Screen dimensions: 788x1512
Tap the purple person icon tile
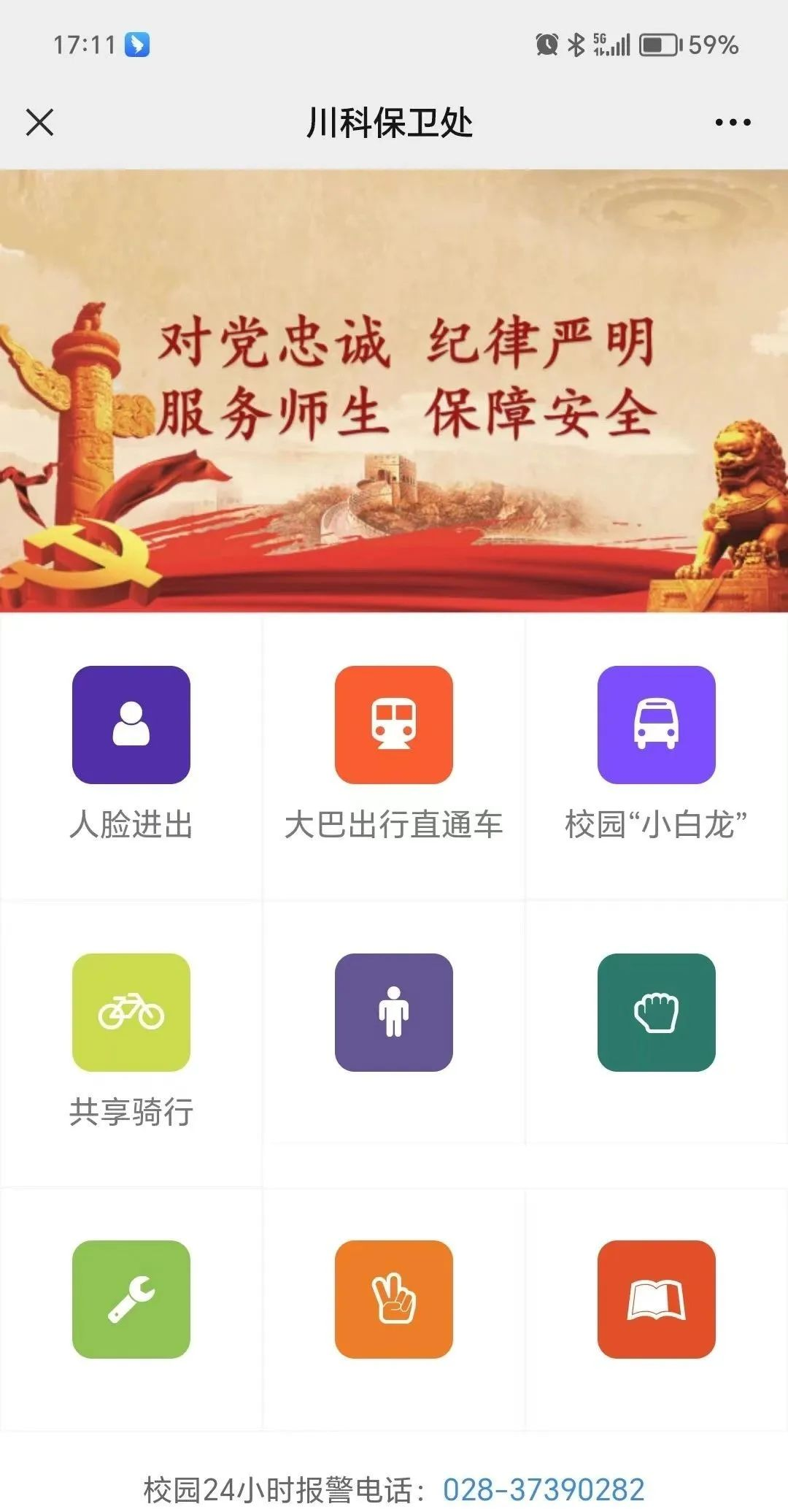[x=394, y=1013]
